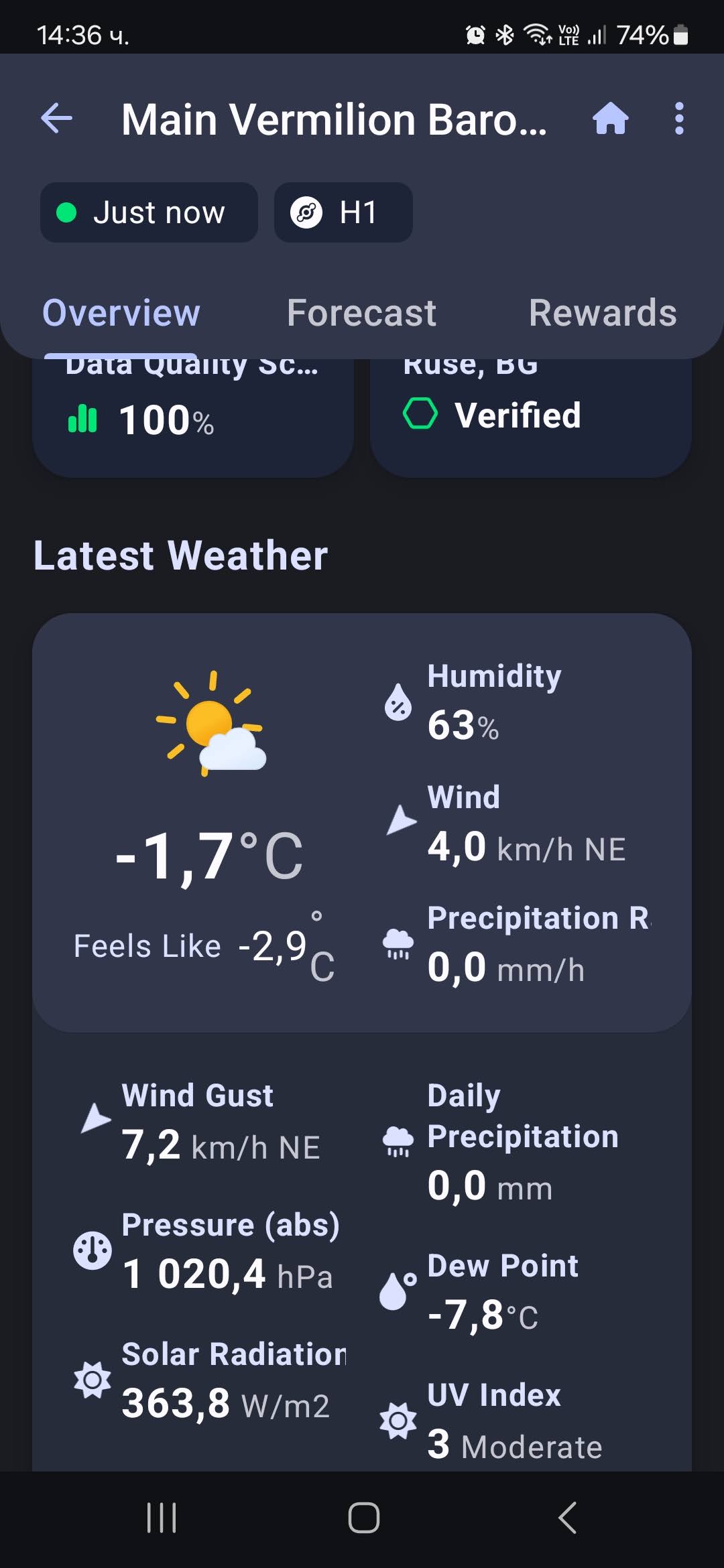The width and height of the screenshot is (724, 1568).
Task: Go back using the app bar arrow
Action: (x=57, y=119)
